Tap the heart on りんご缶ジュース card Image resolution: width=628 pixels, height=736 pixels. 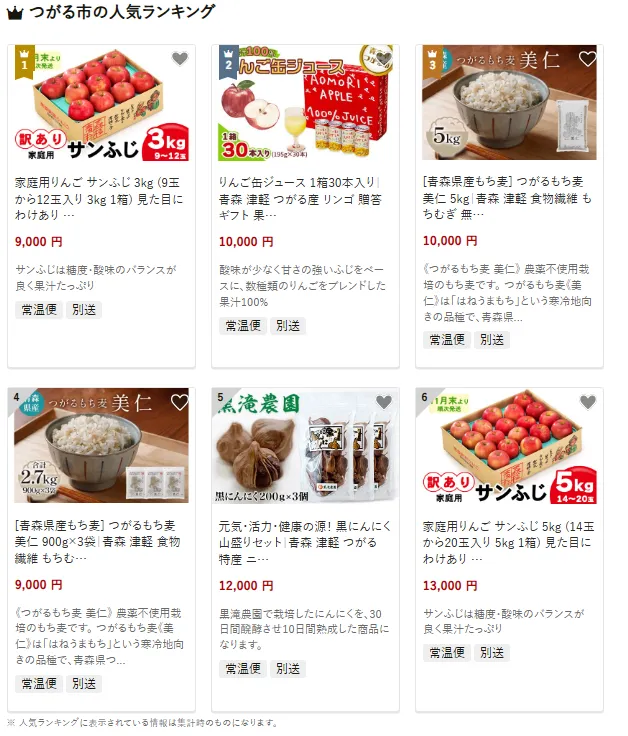click(384, 59)
